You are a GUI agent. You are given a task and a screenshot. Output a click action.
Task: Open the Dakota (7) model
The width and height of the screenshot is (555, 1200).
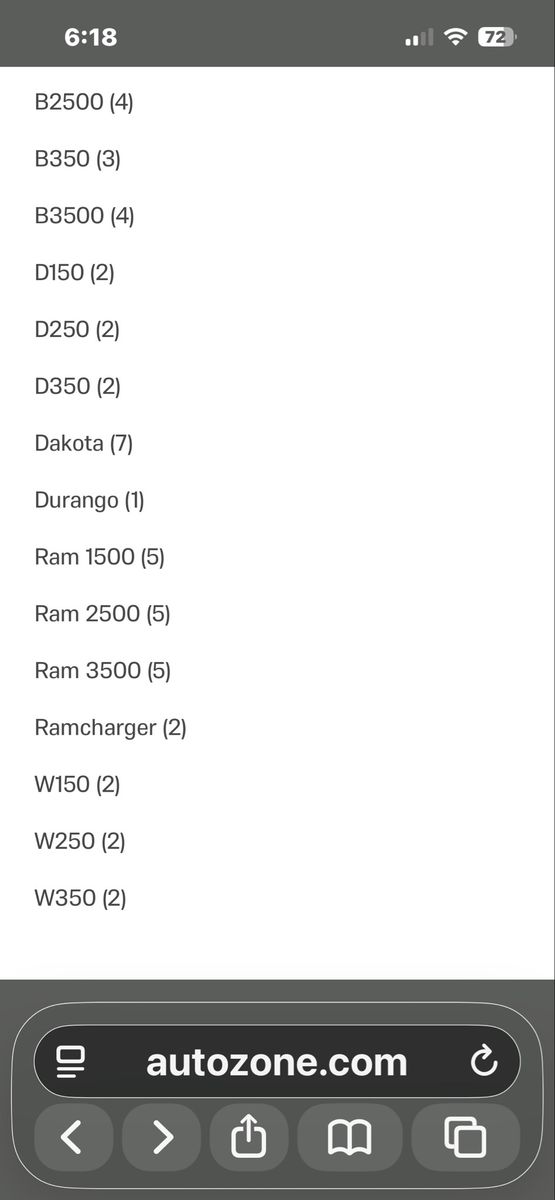pos(83,443)
